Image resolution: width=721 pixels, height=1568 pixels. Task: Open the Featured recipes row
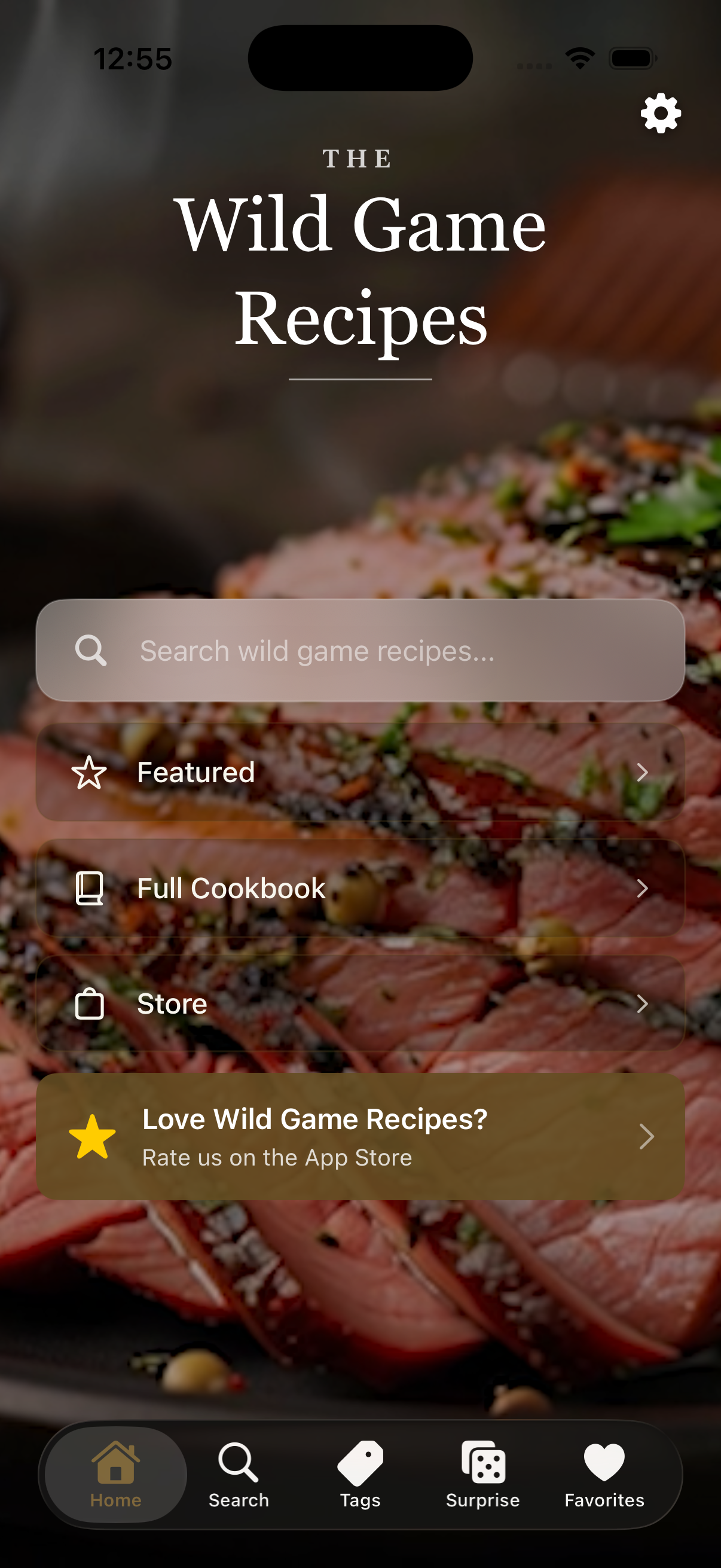tap(360, 772)
